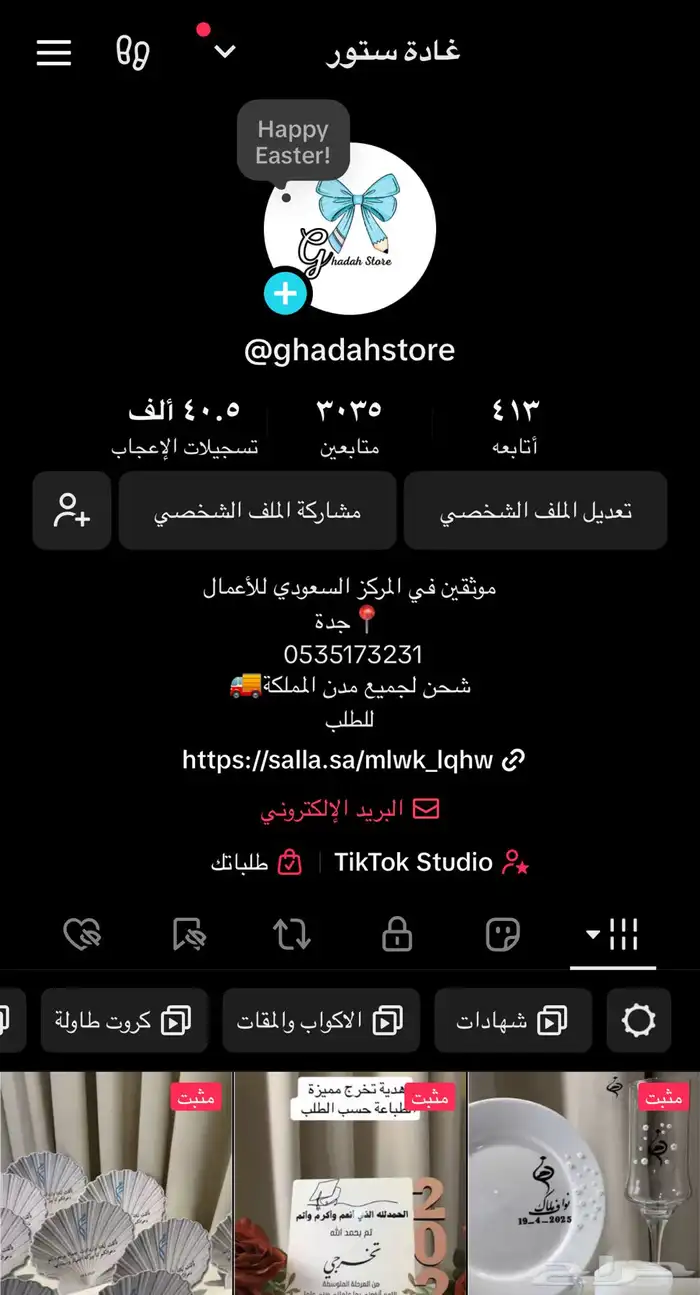Open the pinned plate and glass video

(x=583, y=1185)
